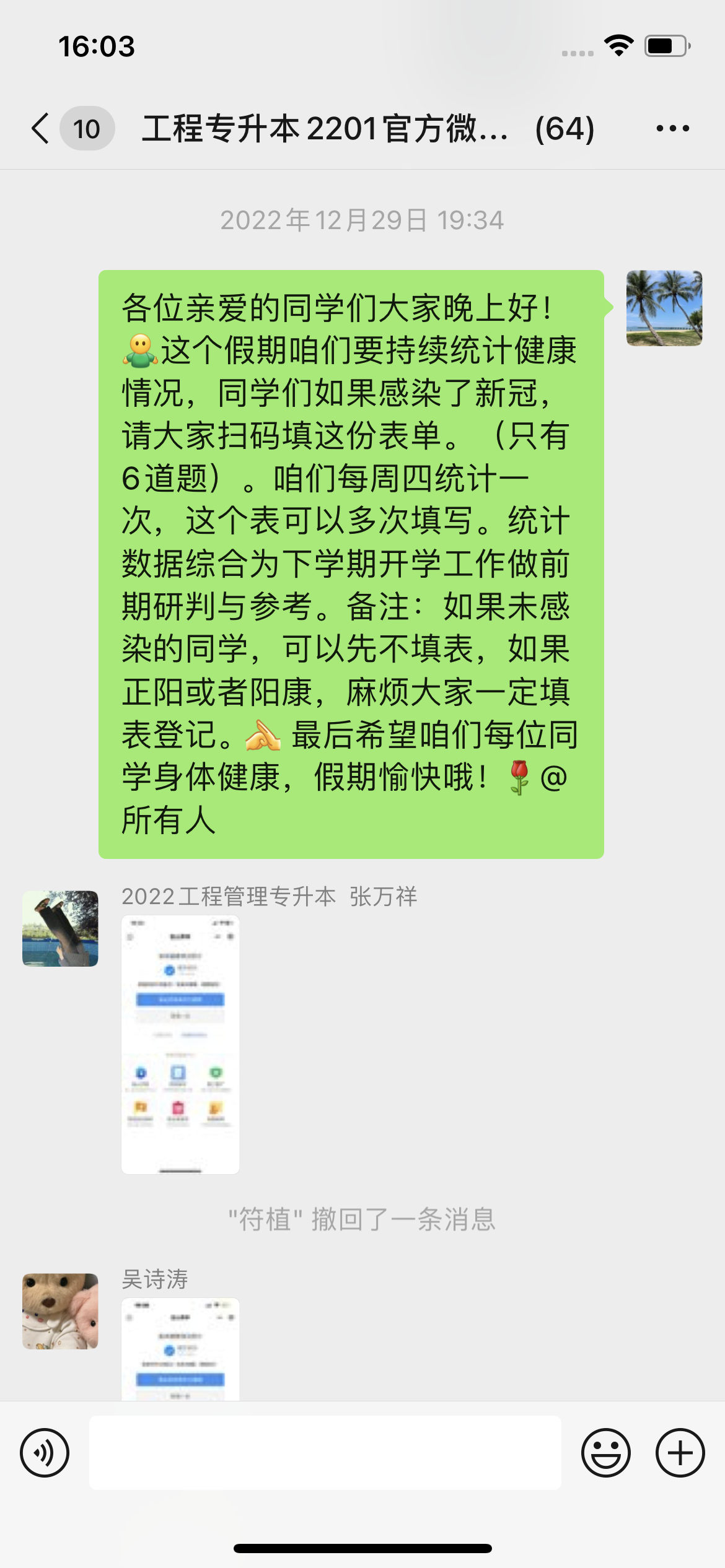Tap the 2022年12月29日 timestamp
This screenshot has height=1568, width=725.
coord(362,220)
